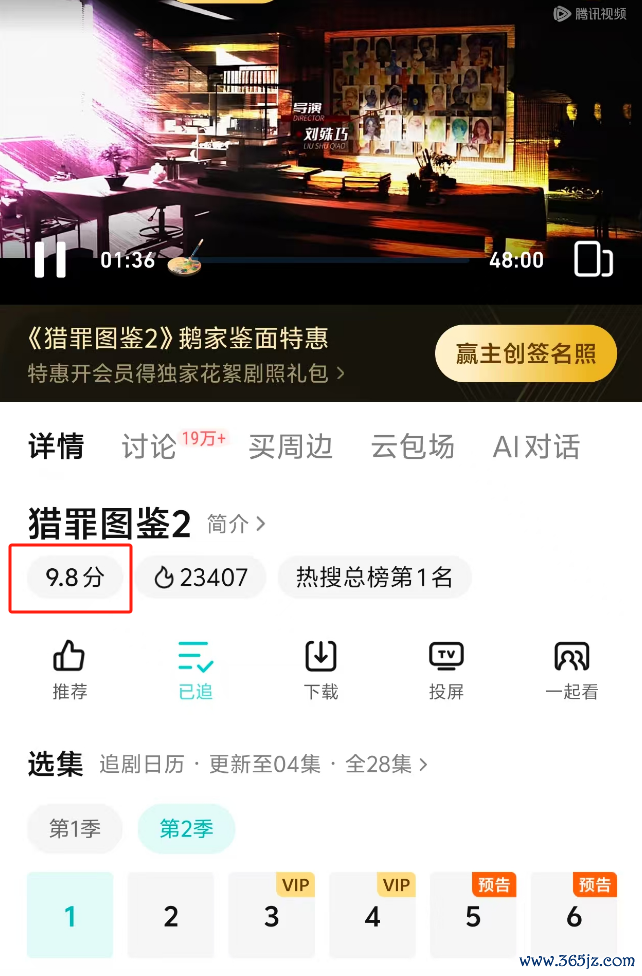Tap the 推荐 thumbs-up icon
The width and height of the screenshot is (642, 976).
pos(69,669)
